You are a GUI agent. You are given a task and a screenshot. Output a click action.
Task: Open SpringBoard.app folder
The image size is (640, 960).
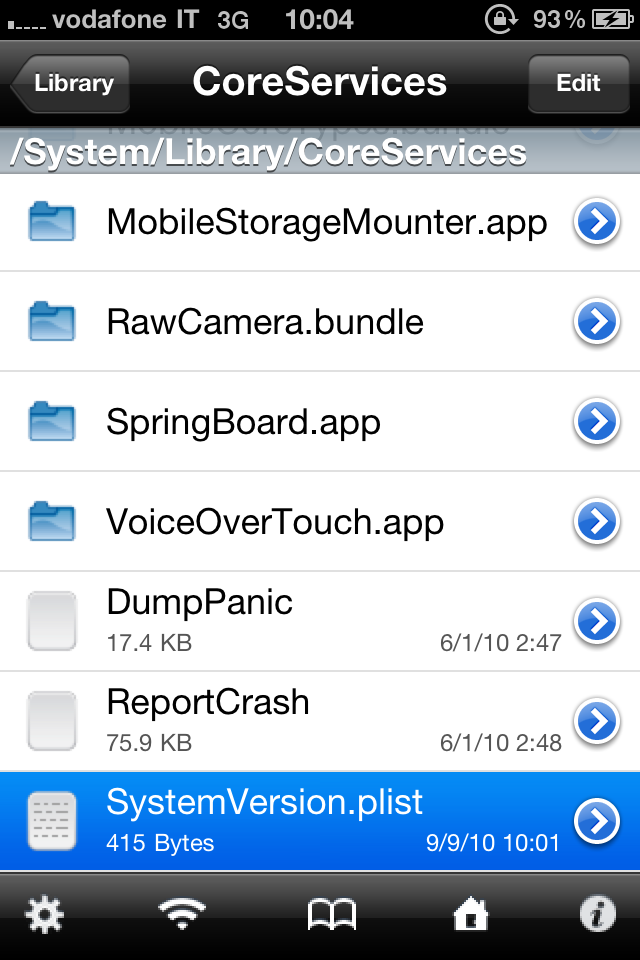(x=243, y=422)
